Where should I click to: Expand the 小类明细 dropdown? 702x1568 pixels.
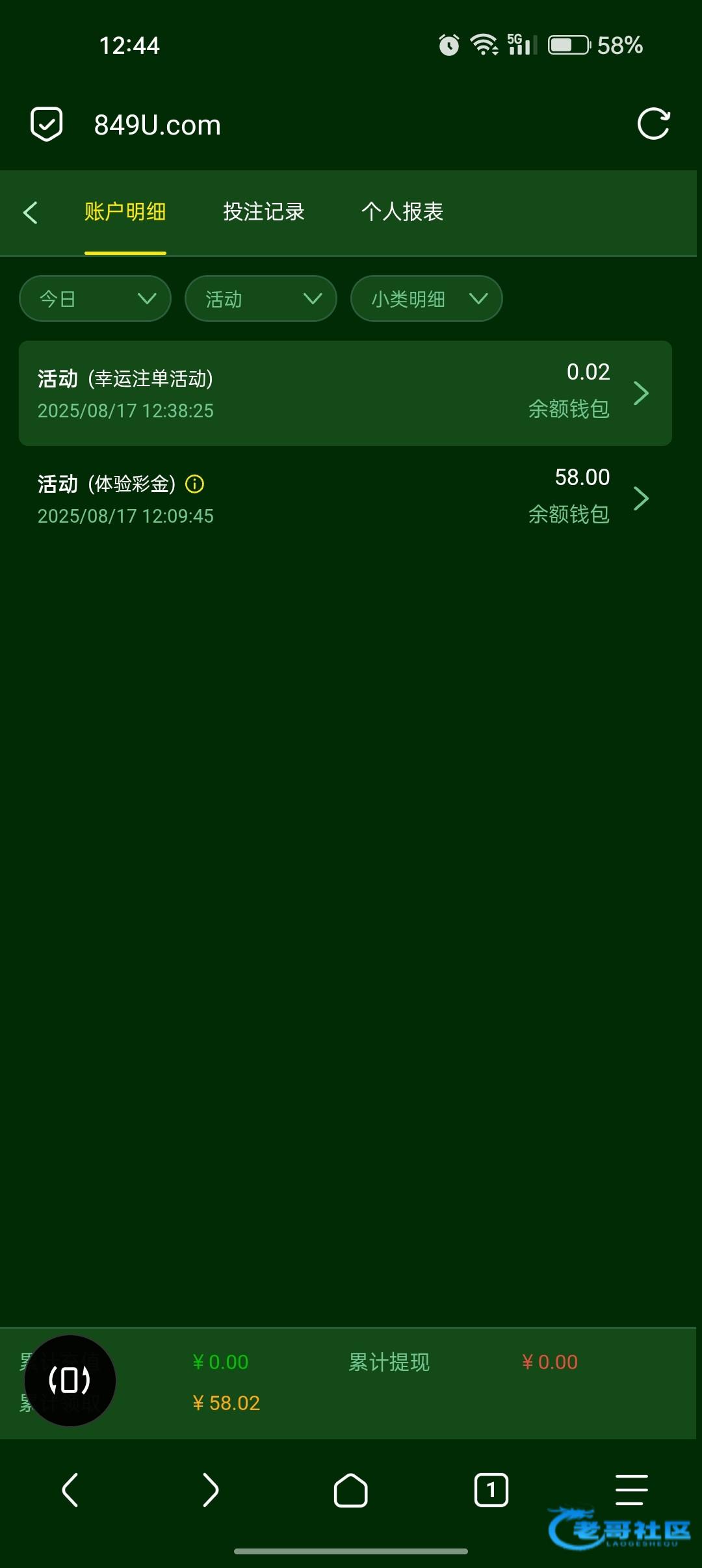(x=426, y=298)
